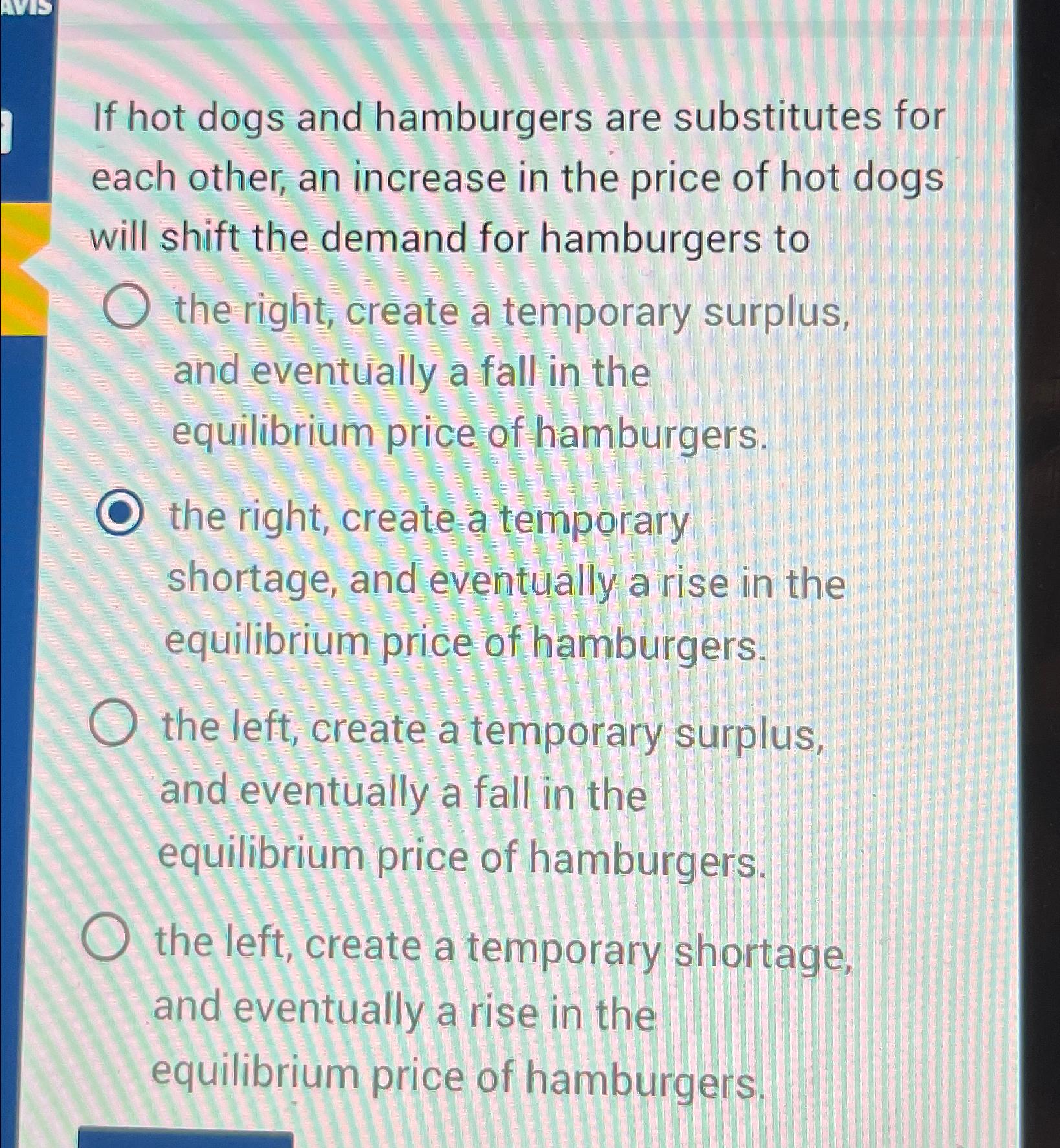
Task: Select the 'right, temporary shortage, rise in price' option
Action: 120,514
